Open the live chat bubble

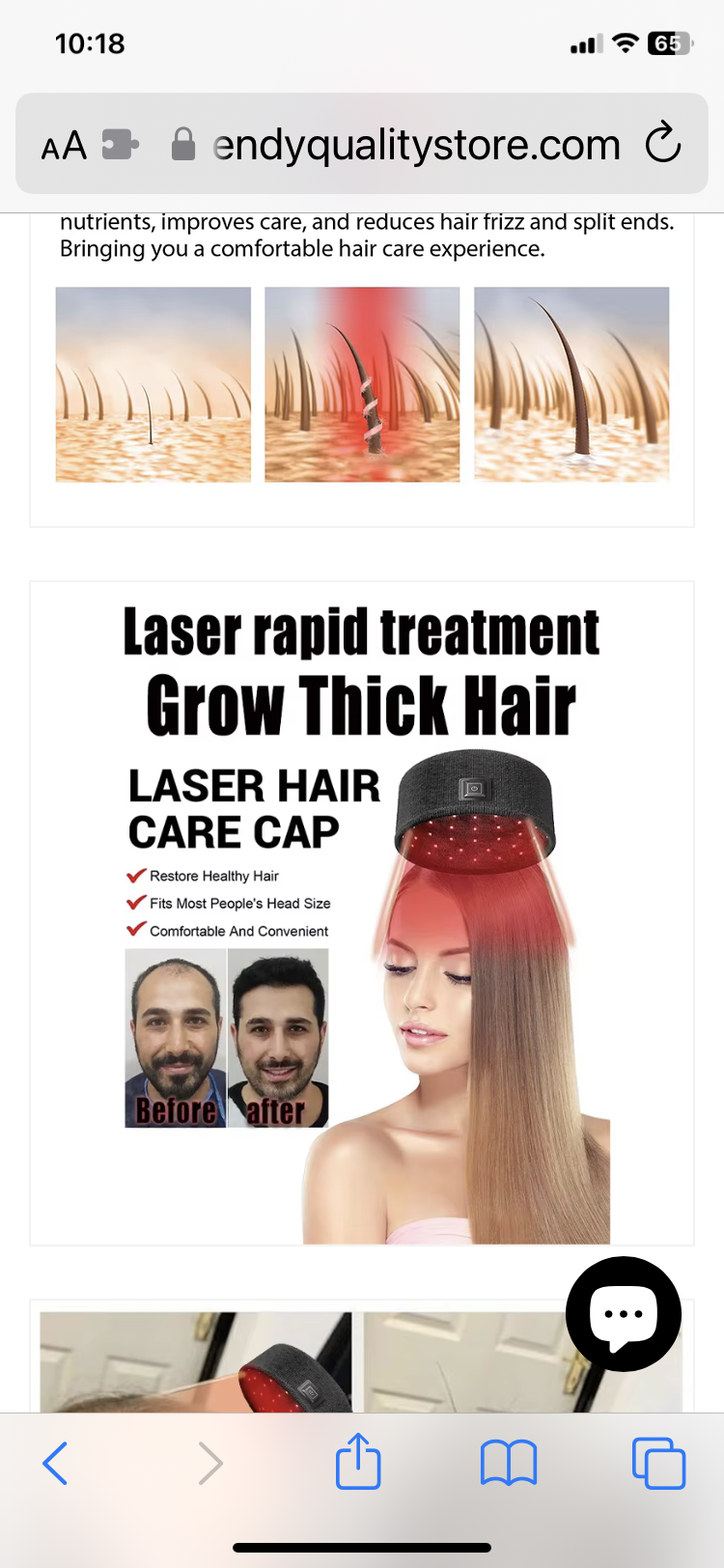[x=624, y=1313]
